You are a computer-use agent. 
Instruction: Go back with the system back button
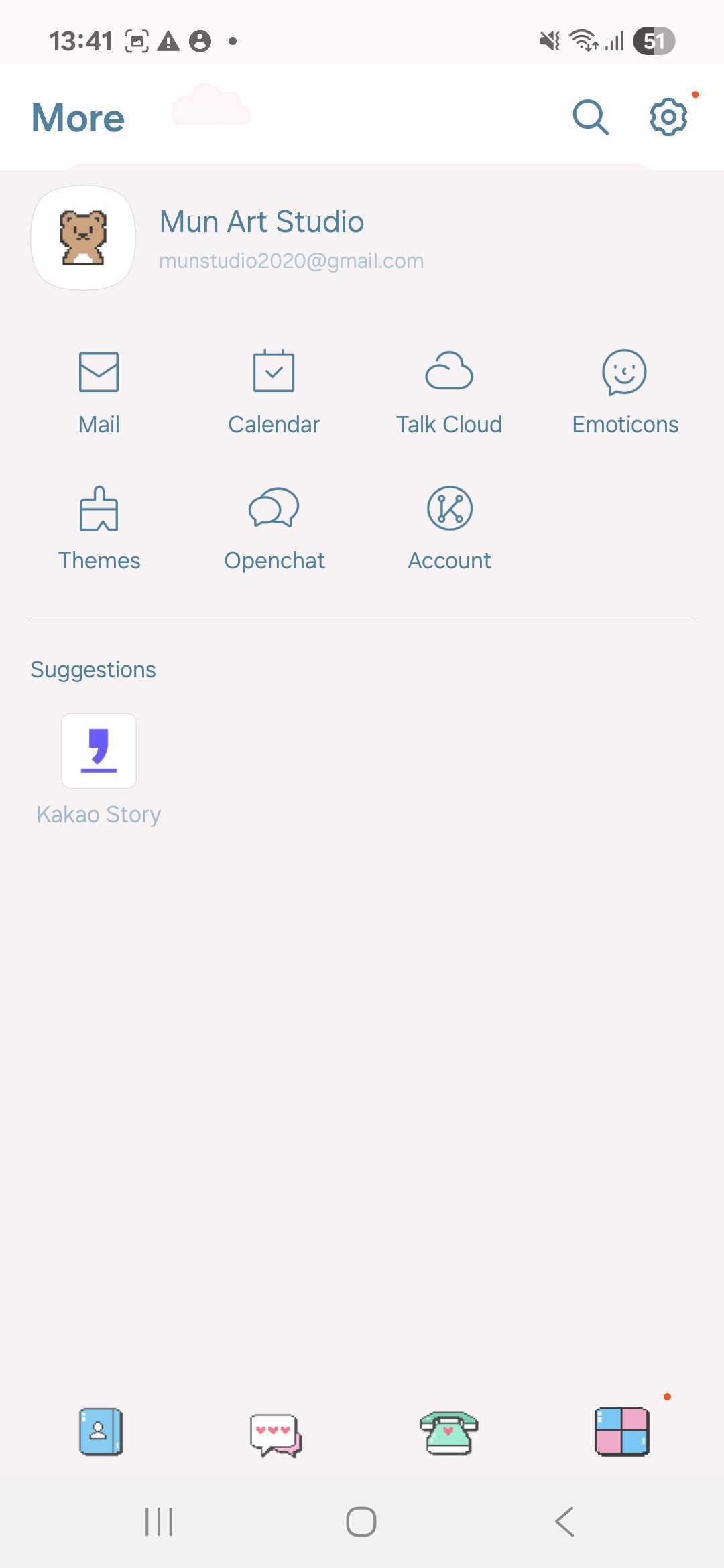[x=564, y=1521]
